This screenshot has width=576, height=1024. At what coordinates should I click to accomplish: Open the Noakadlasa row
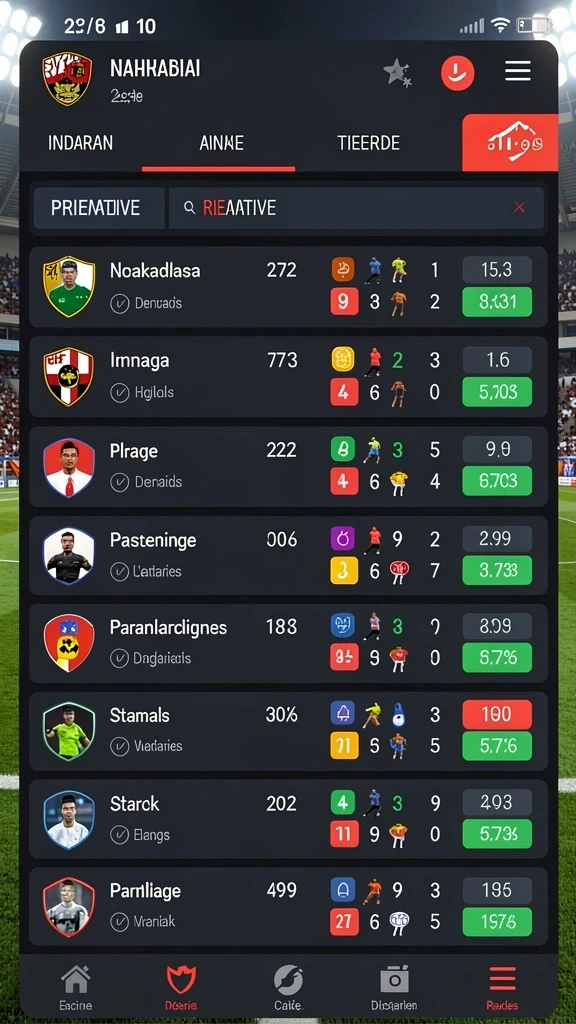pos(288,286)
